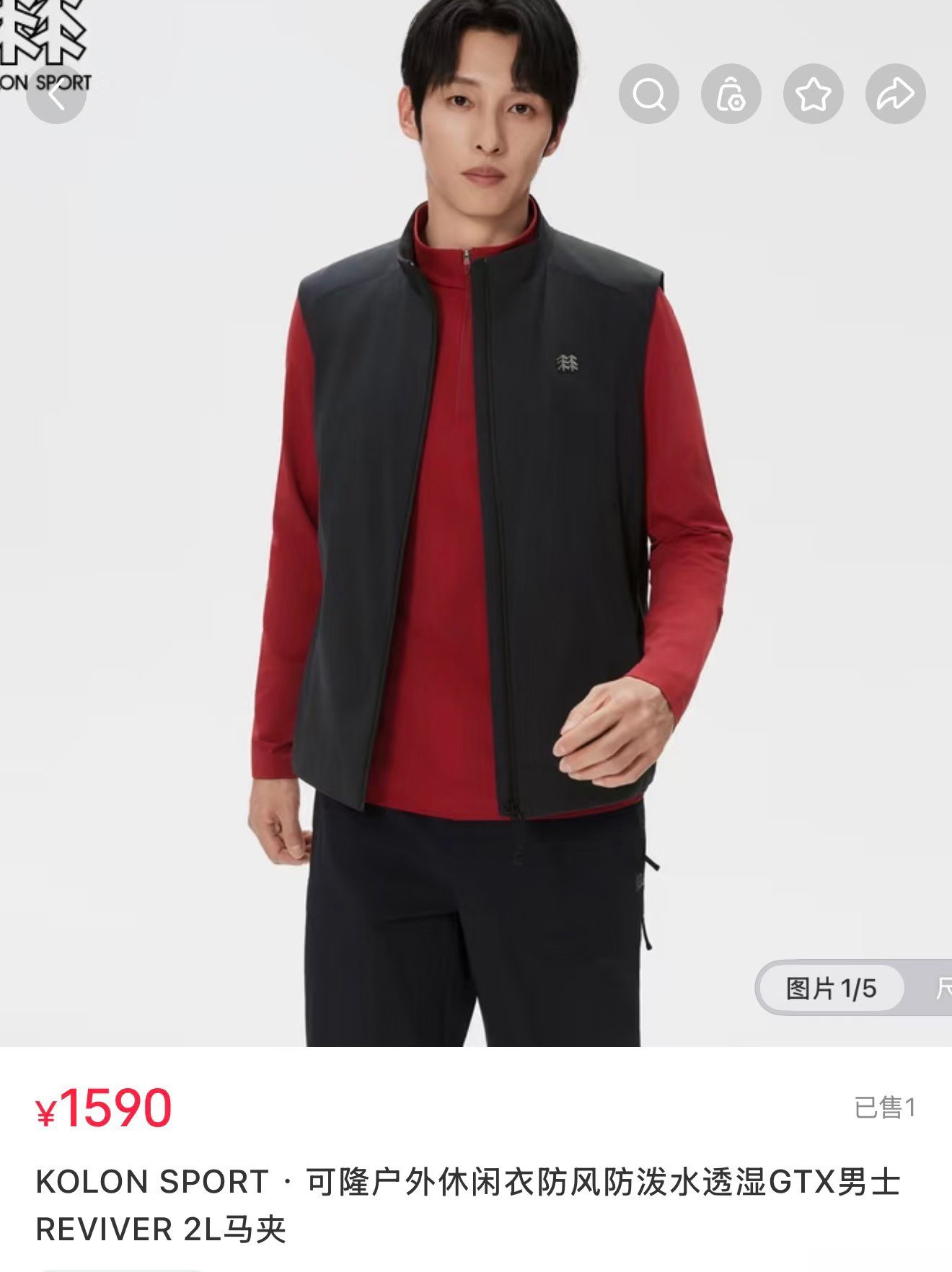Go back using the arrow button
The height and width of the screenshot is (1272, 952).
pos(56,94)
